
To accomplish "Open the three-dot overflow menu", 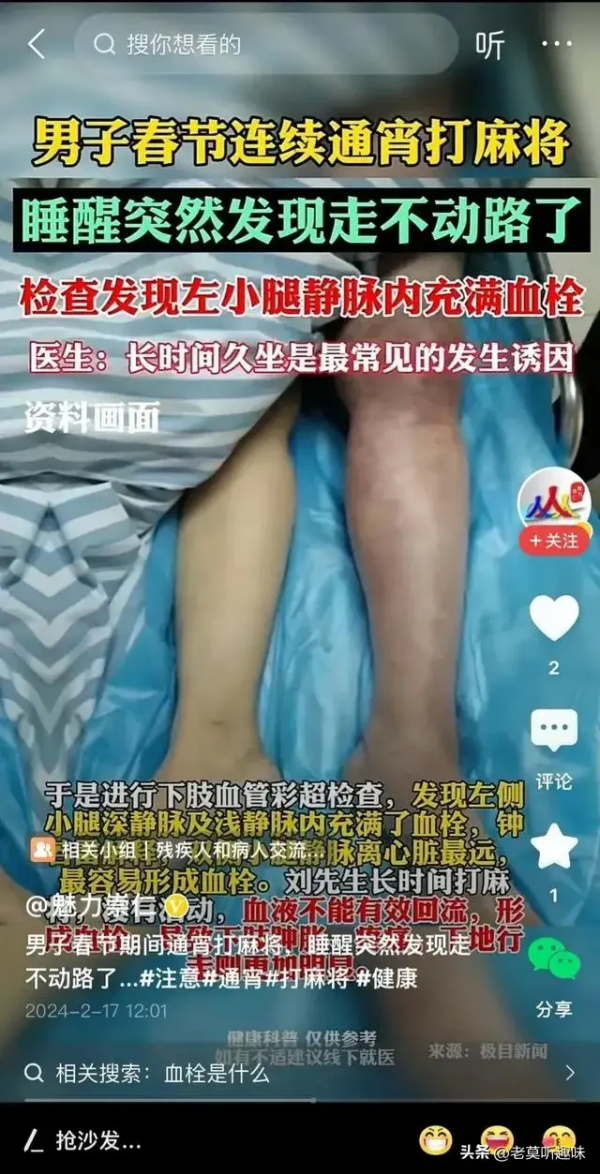I will pyautogui.click(x=556, y=44).
